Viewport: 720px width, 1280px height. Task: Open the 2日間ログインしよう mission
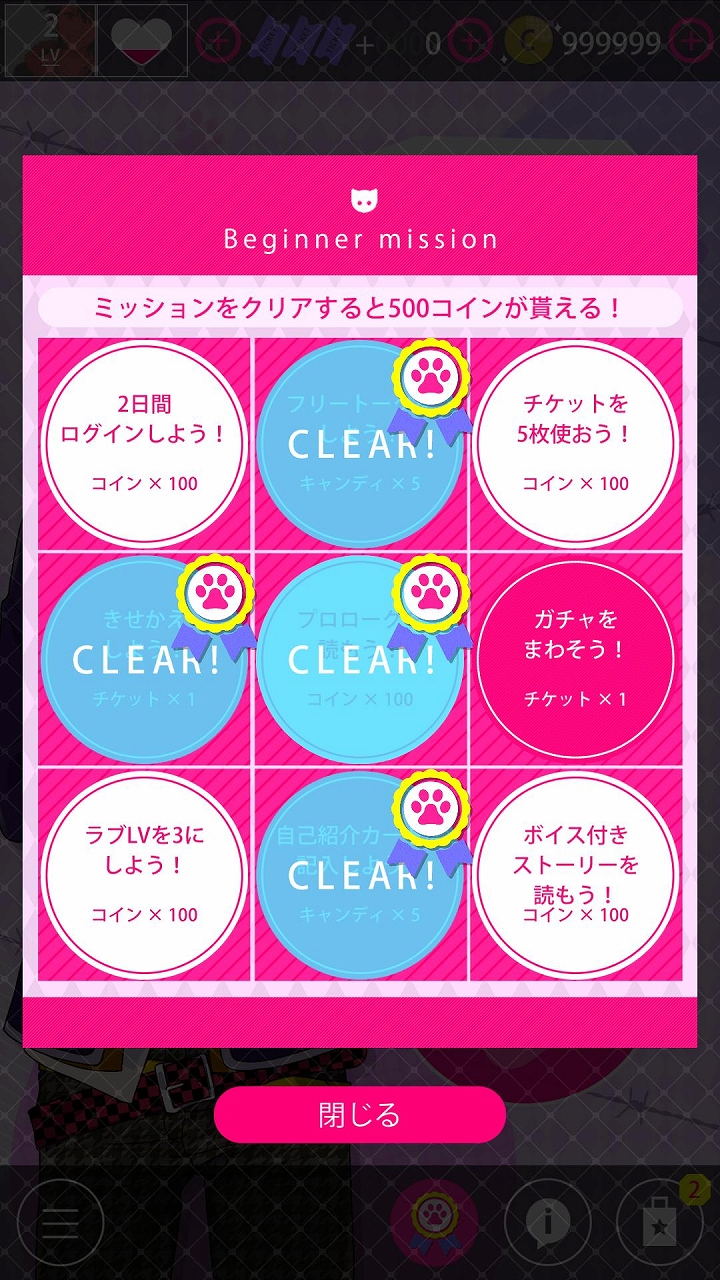click(143, 444)
